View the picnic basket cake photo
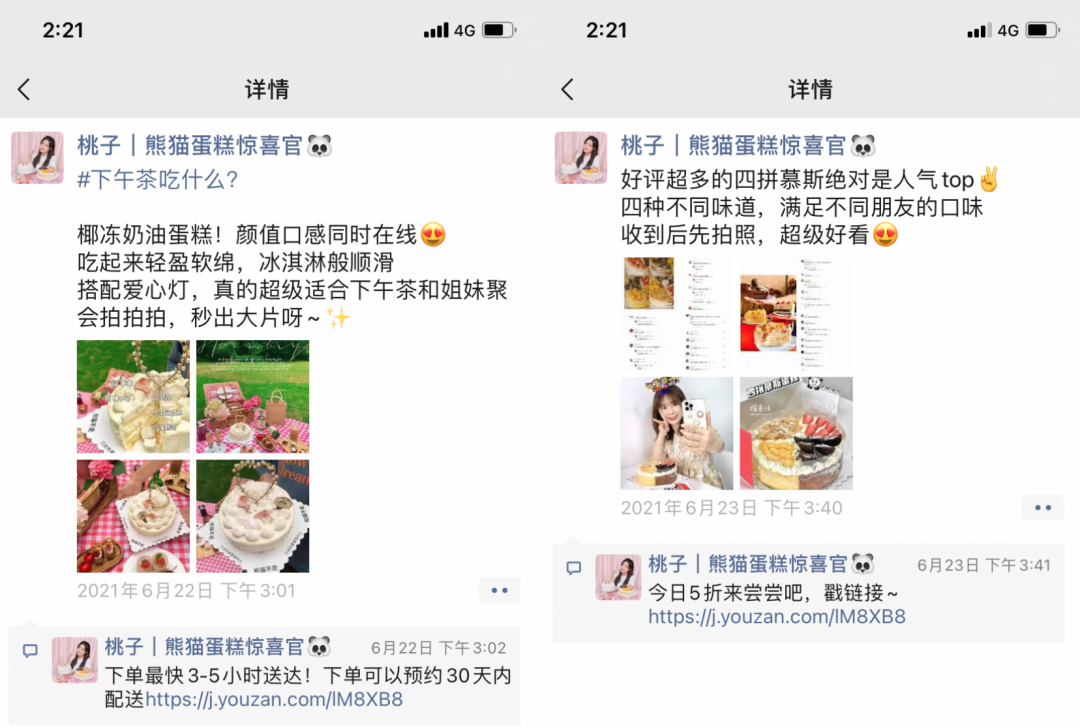 click(x=252, y=397)
